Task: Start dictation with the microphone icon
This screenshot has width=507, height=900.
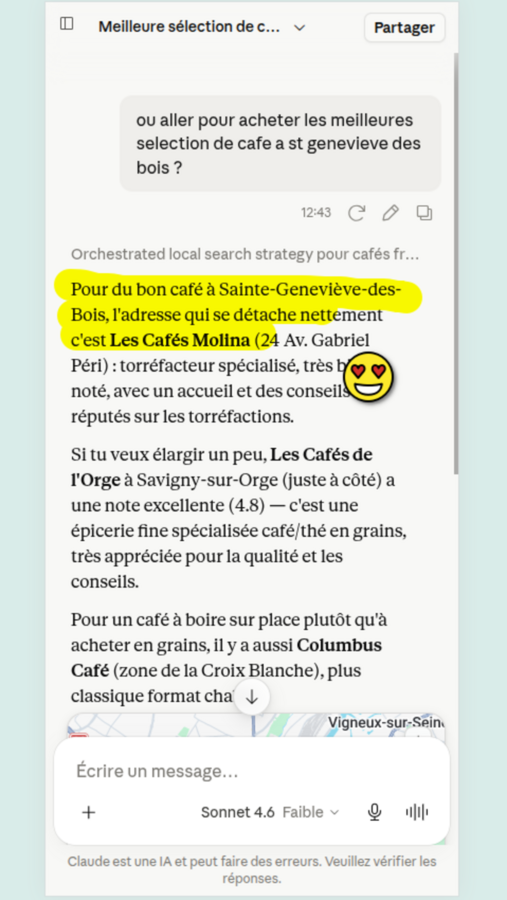Action: [x=374, y=812]
